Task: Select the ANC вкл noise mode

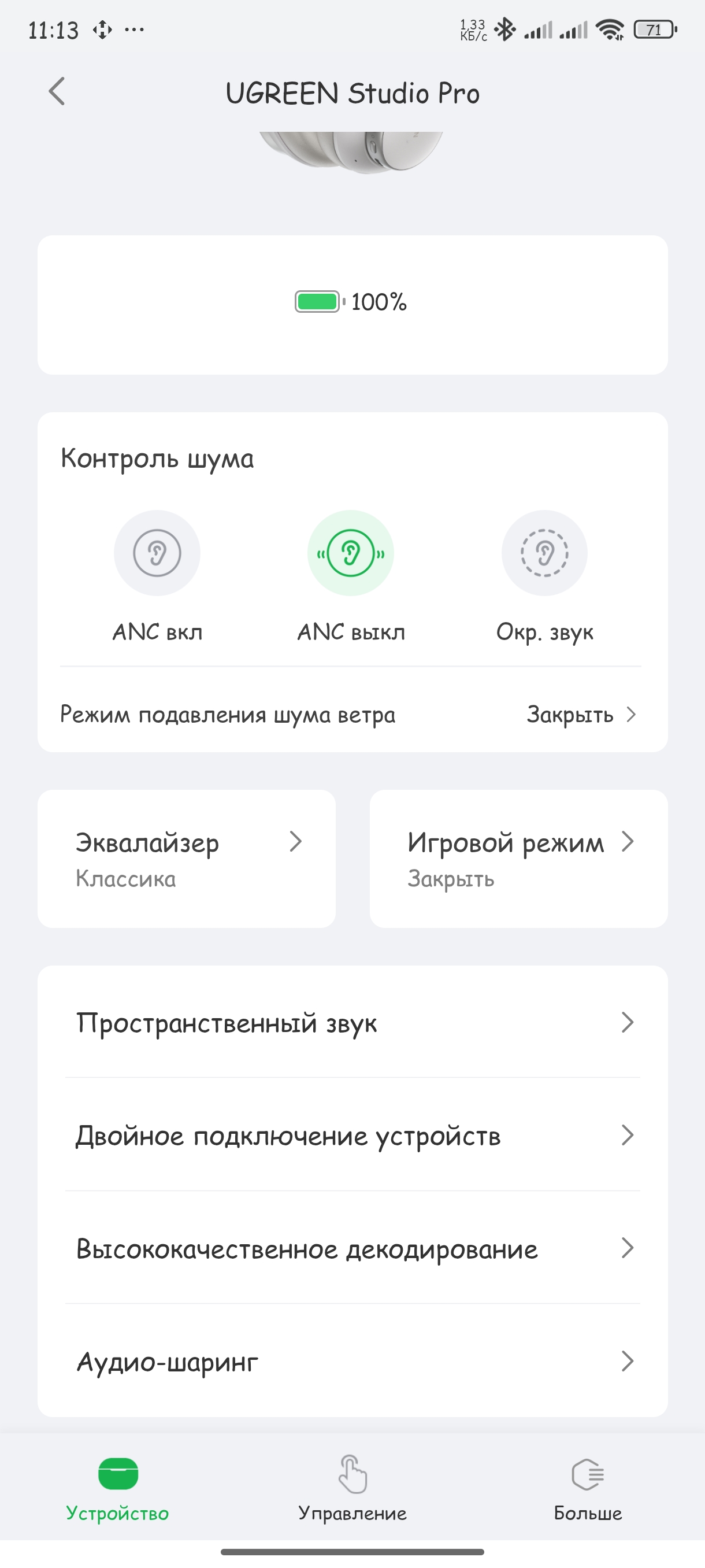Action: coord(157,553)
